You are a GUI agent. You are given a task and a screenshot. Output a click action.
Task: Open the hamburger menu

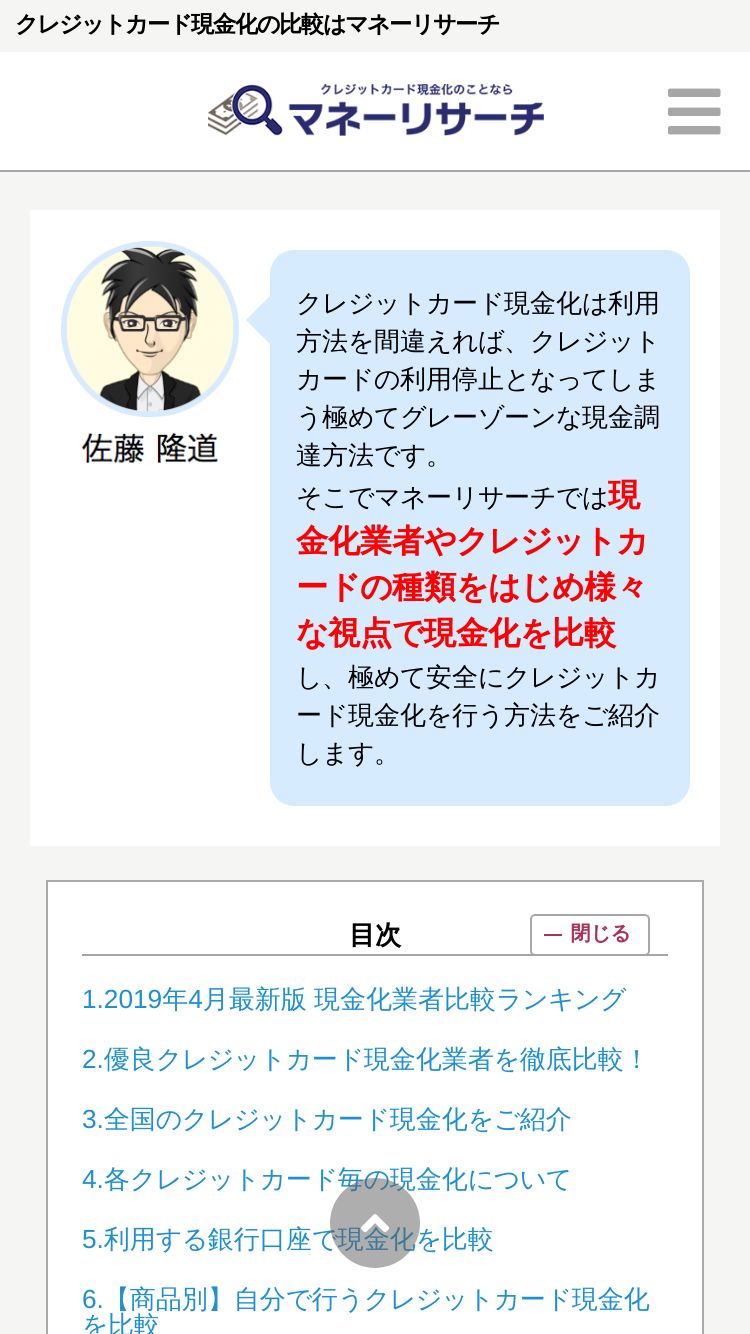click(694, 111)
